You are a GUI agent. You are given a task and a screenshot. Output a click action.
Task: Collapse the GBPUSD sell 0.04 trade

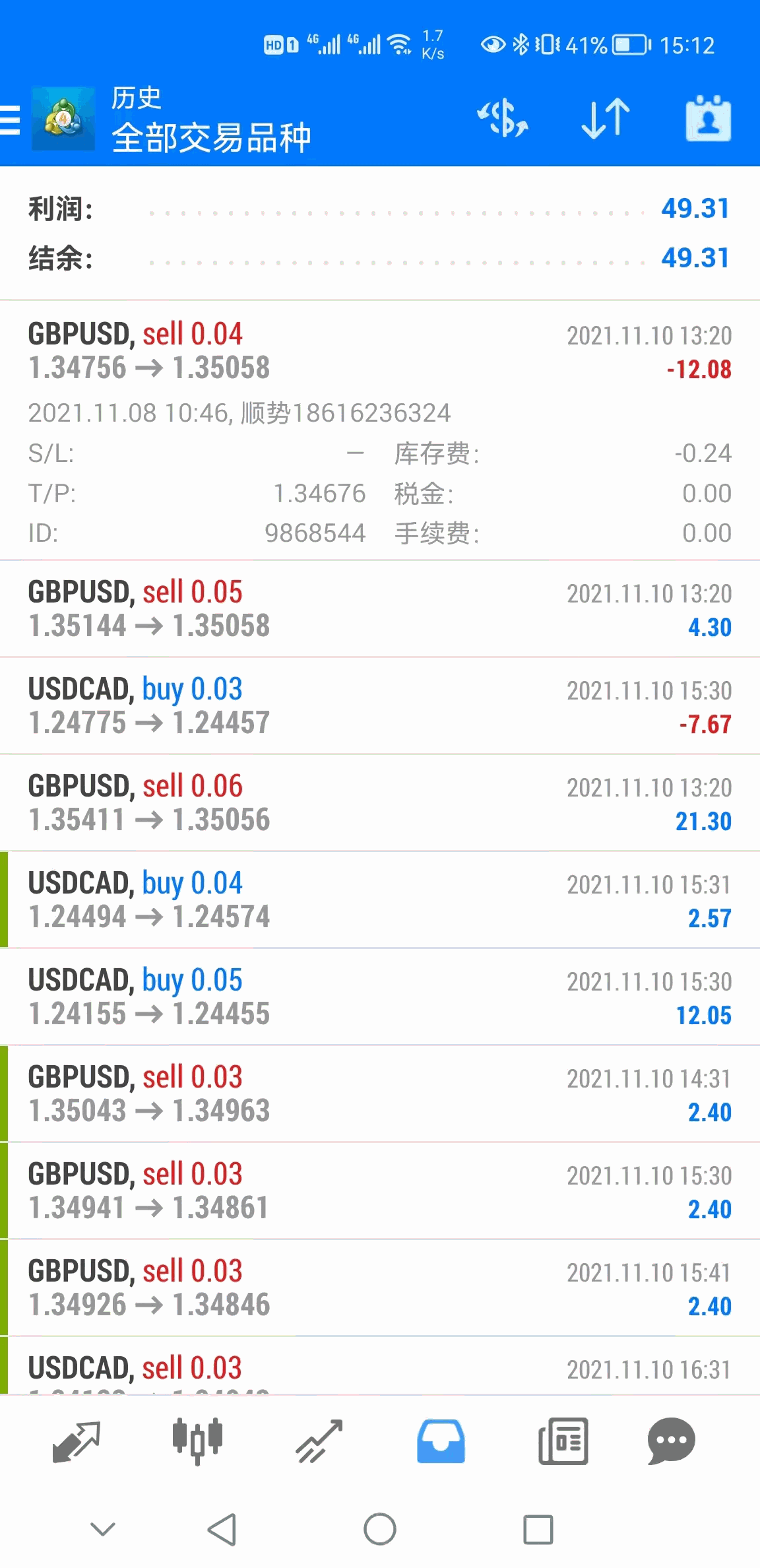pos(380,351)
